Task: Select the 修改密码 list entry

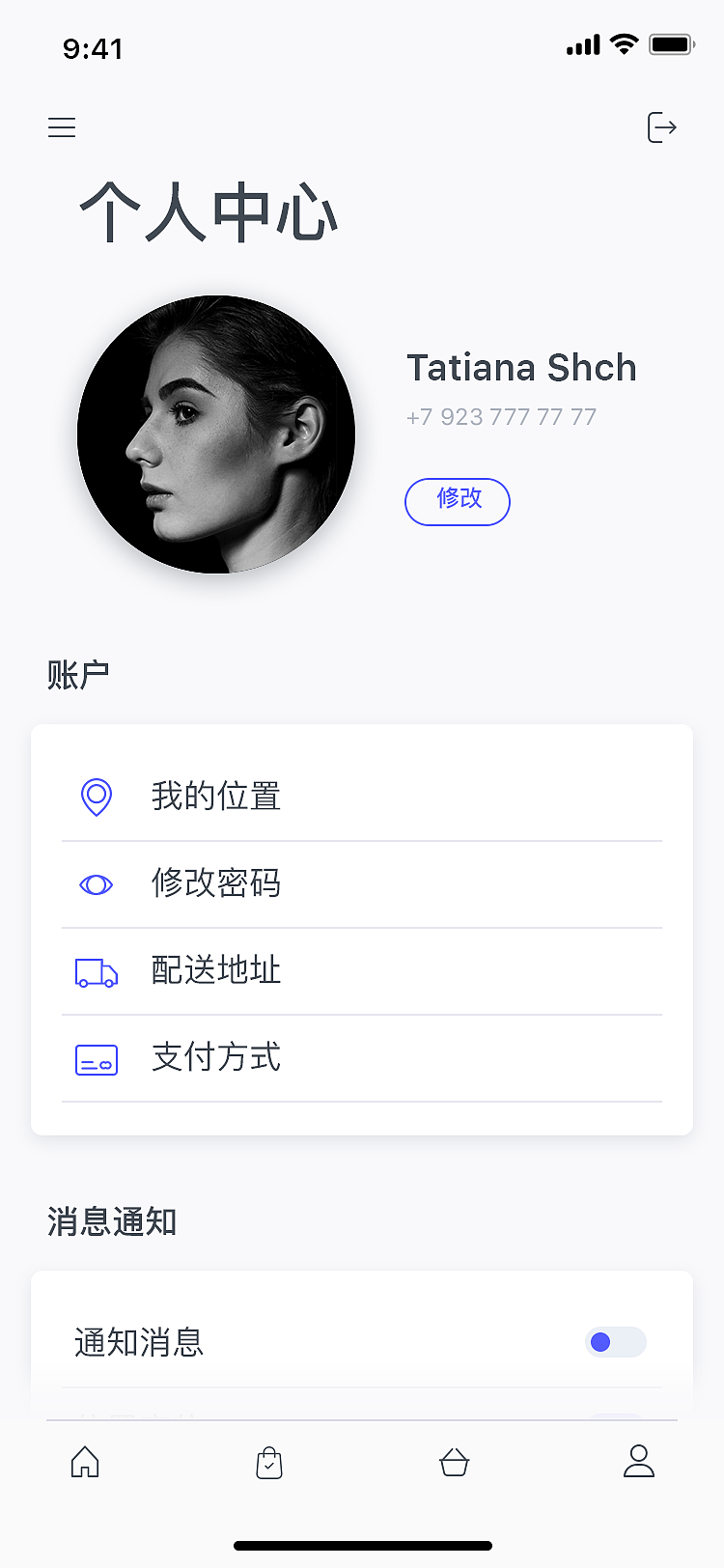Action: [214, 883]
